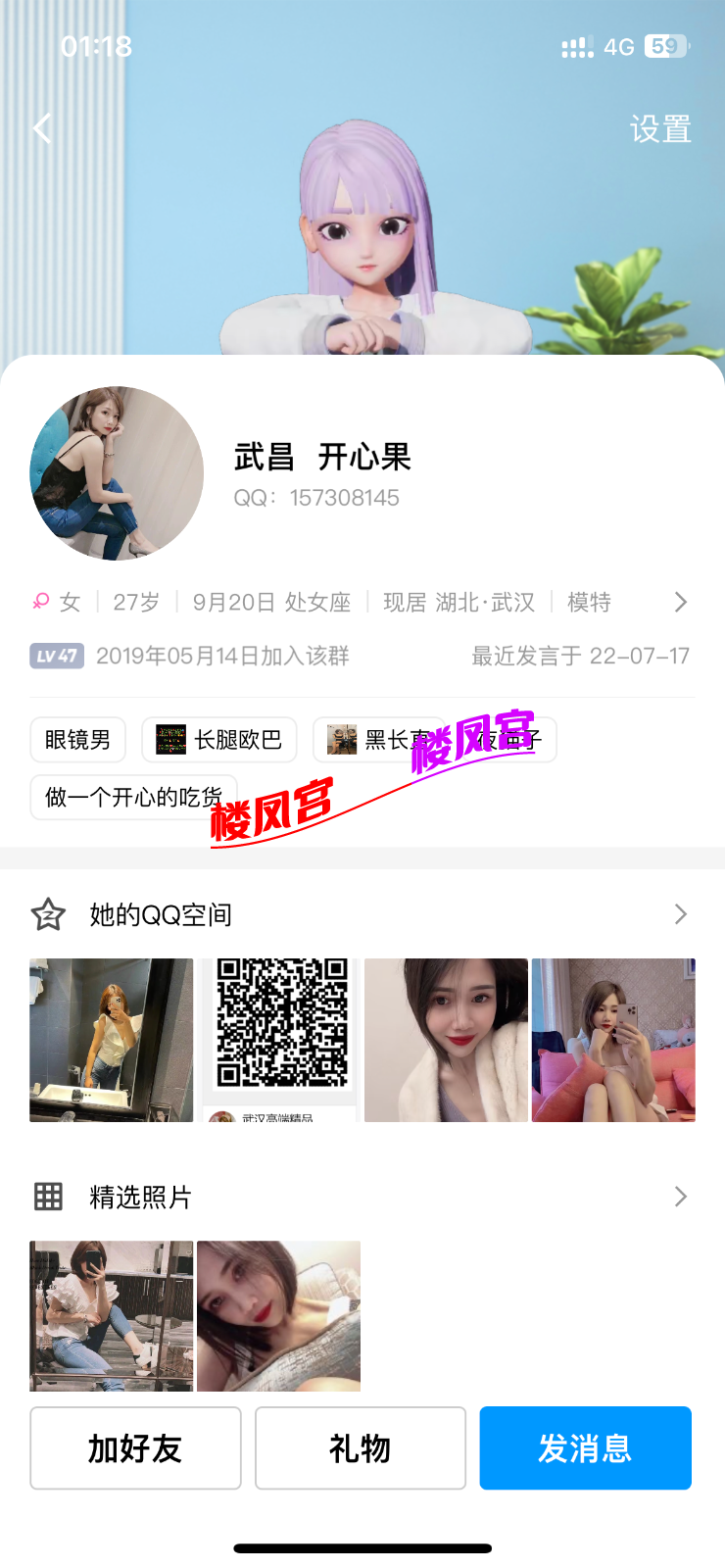
Task: Open 她的QQ空间 via its right chevron
Action: click(x=681, y=913)
